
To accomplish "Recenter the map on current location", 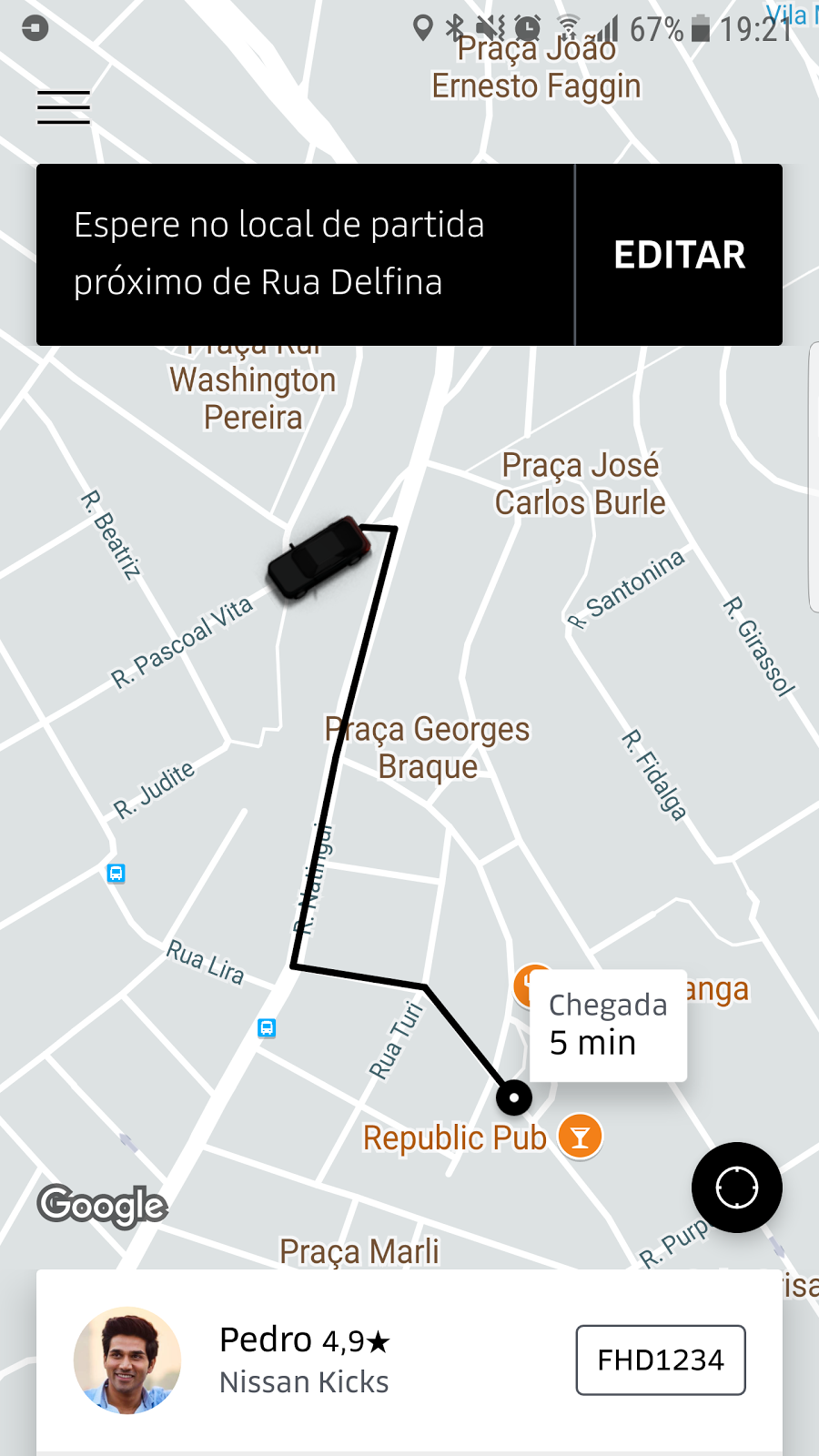I will (736, 1188).
